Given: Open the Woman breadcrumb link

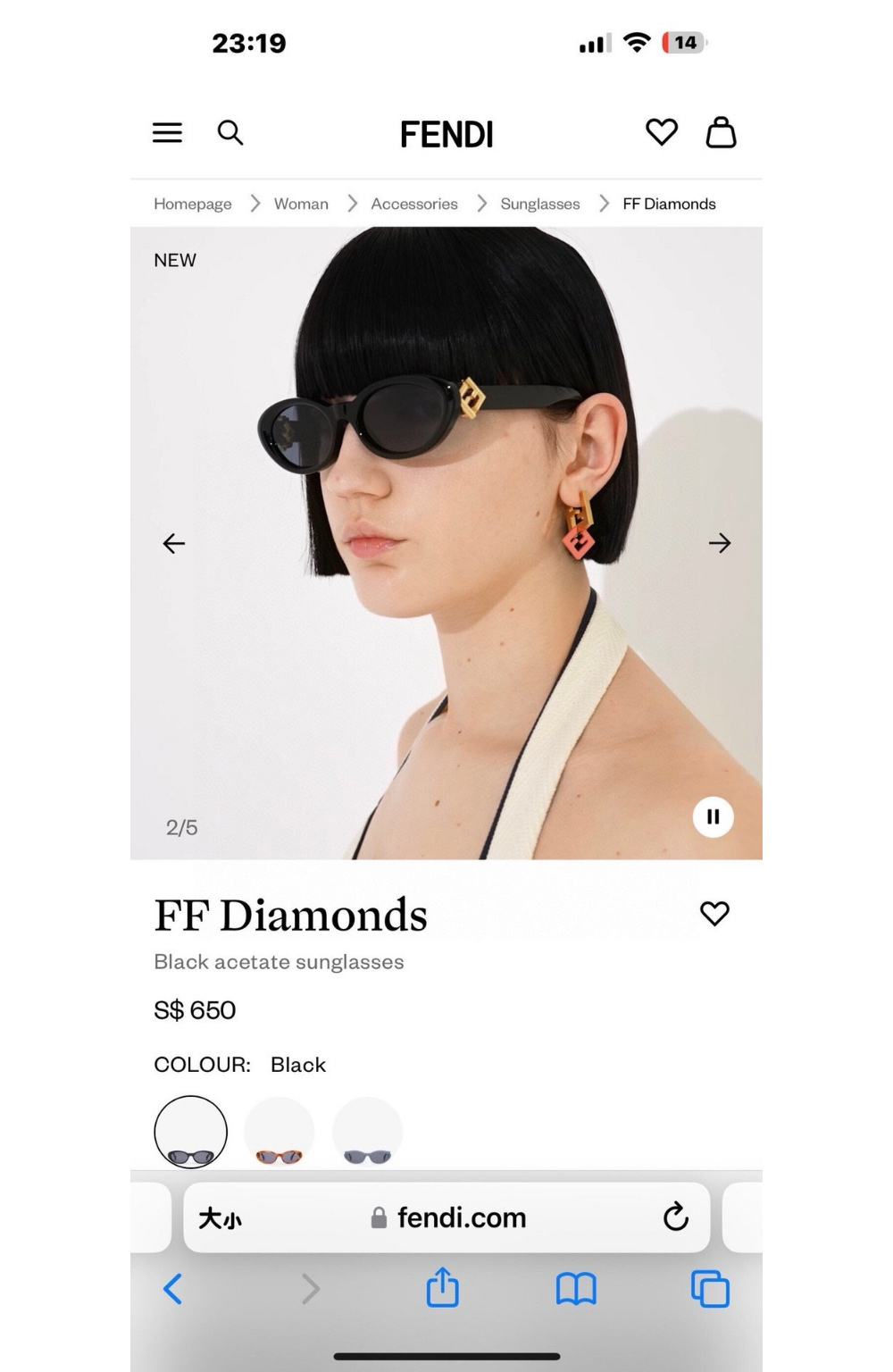Looking at the screenshot, I should [301, 204].
